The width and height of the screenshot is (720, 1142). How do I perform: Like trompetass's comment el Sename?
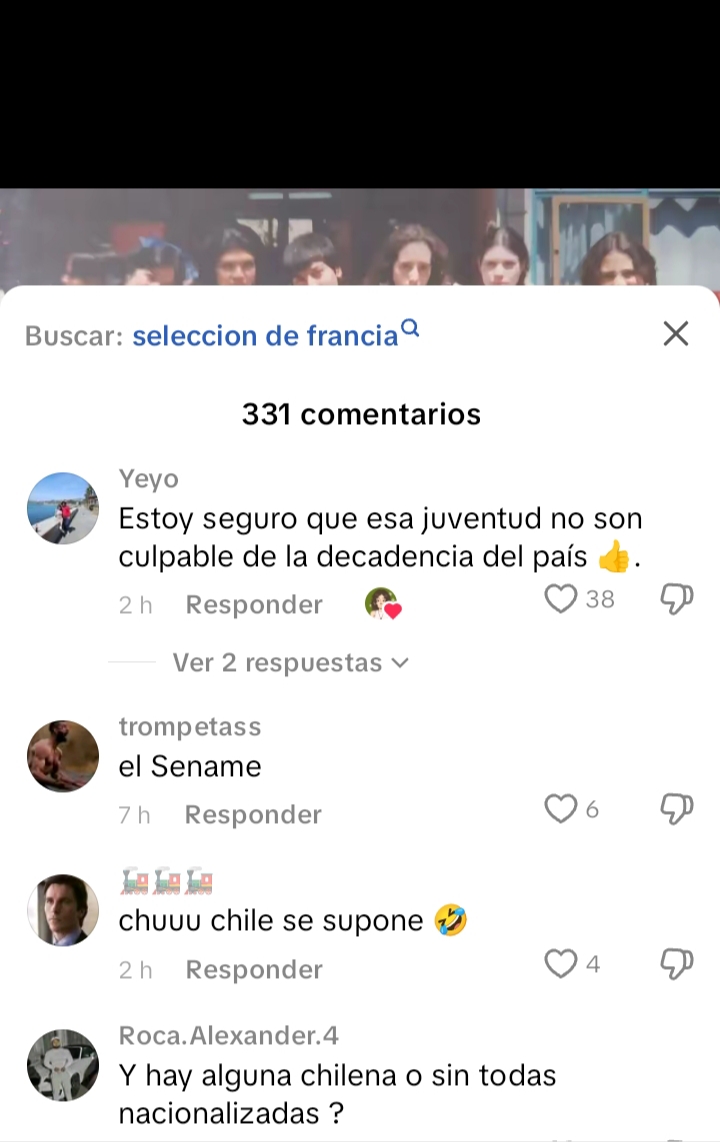[x=561, y=809]
